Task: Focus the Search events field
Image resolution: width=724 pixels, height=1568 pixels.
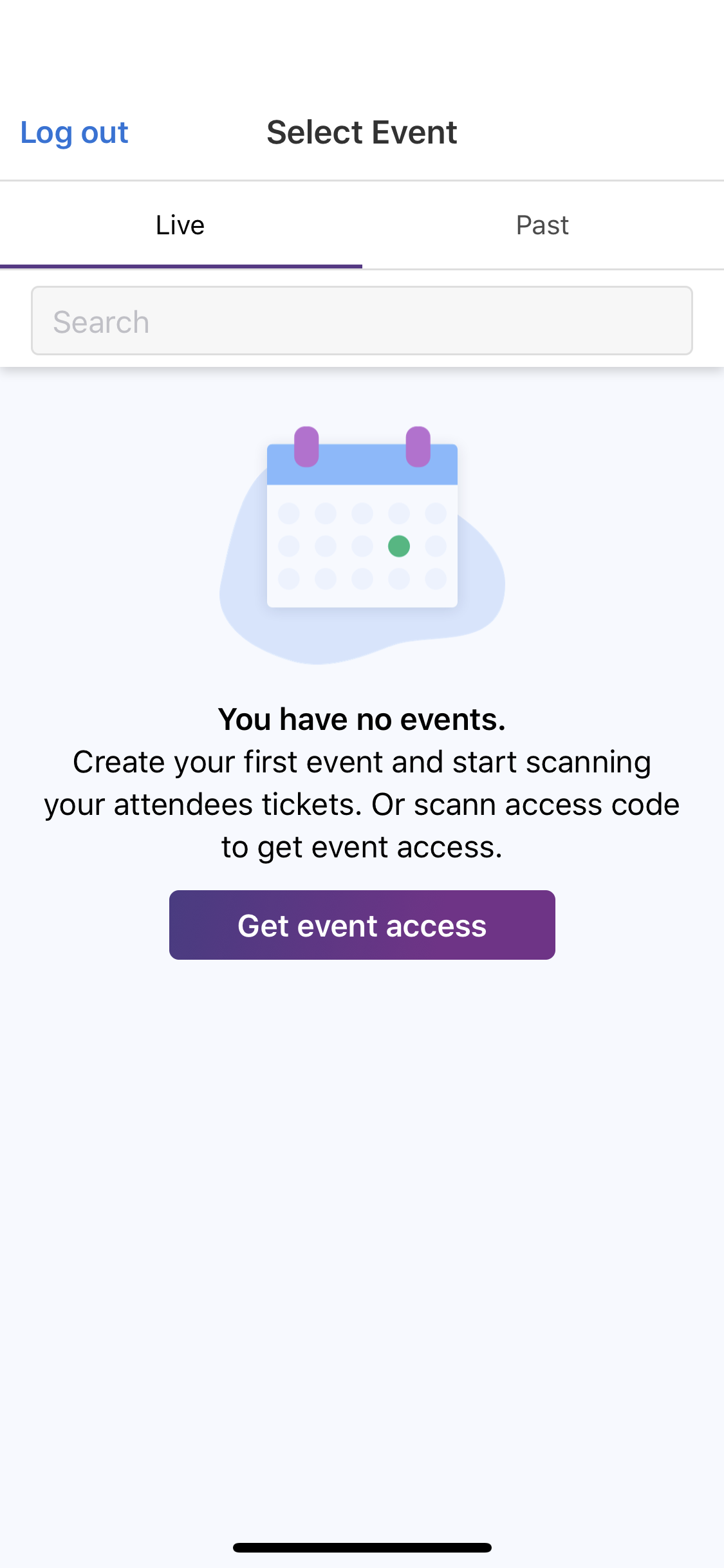Action: point(362,321)
